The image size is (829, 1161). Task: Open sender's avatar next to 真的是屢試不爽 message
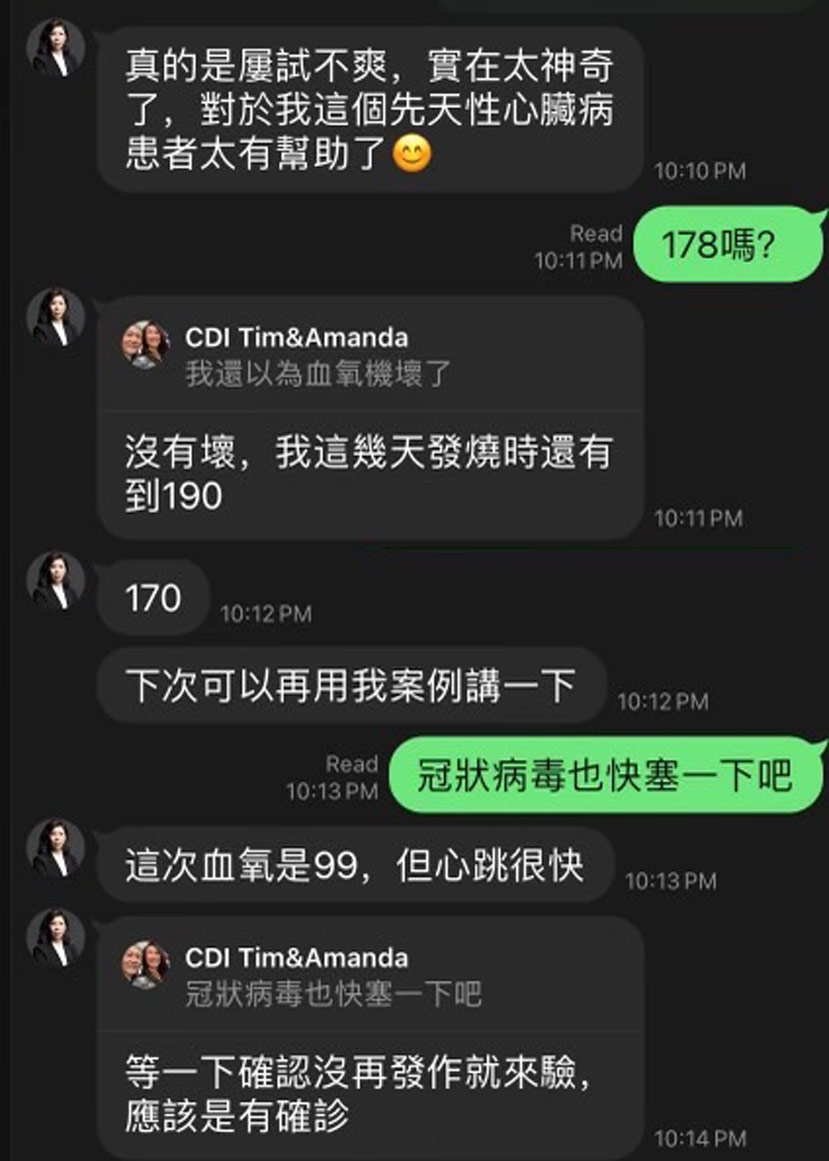point(55,48)
